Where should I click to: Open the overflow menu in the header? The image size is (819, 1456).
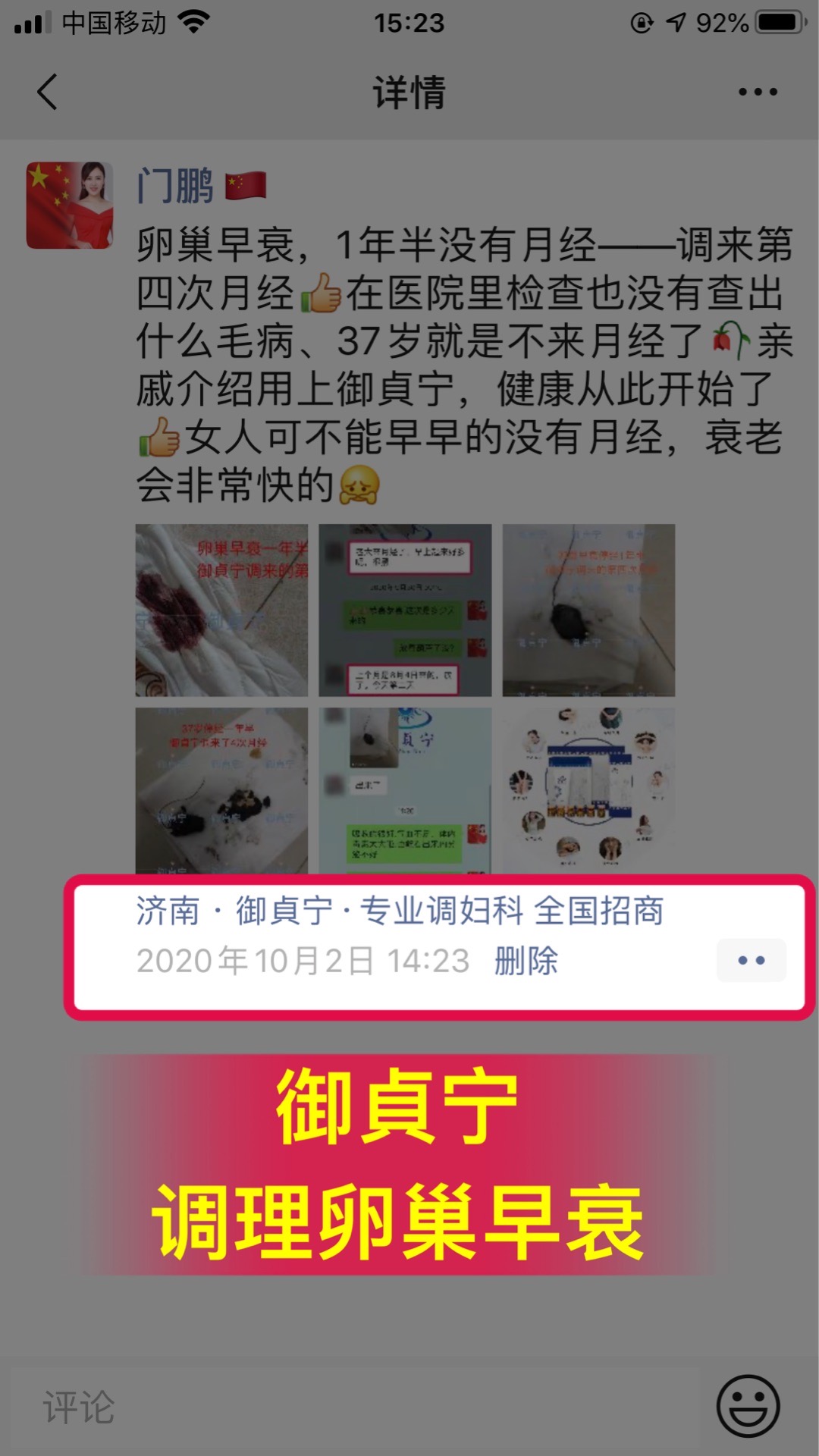tap(757, 92)
